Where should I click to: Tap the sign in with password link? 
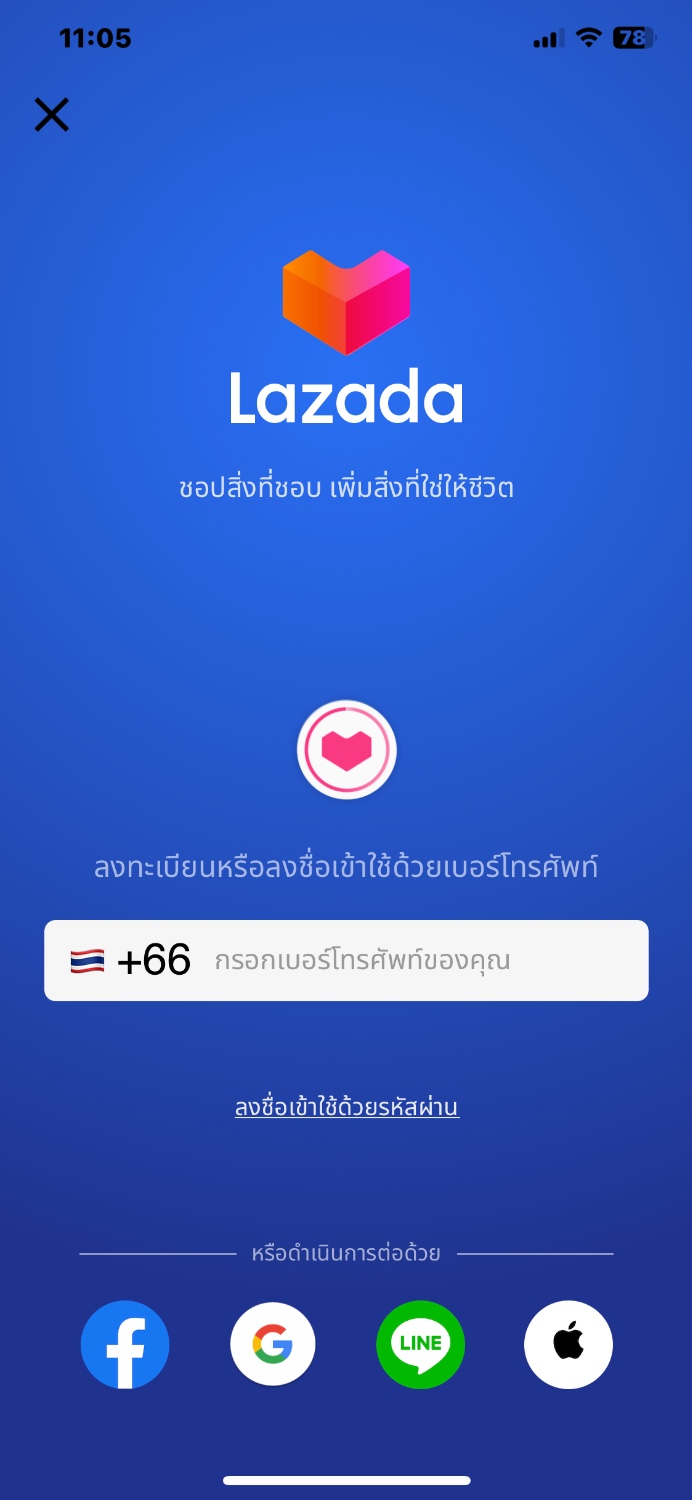click(x=347, y=1107)
